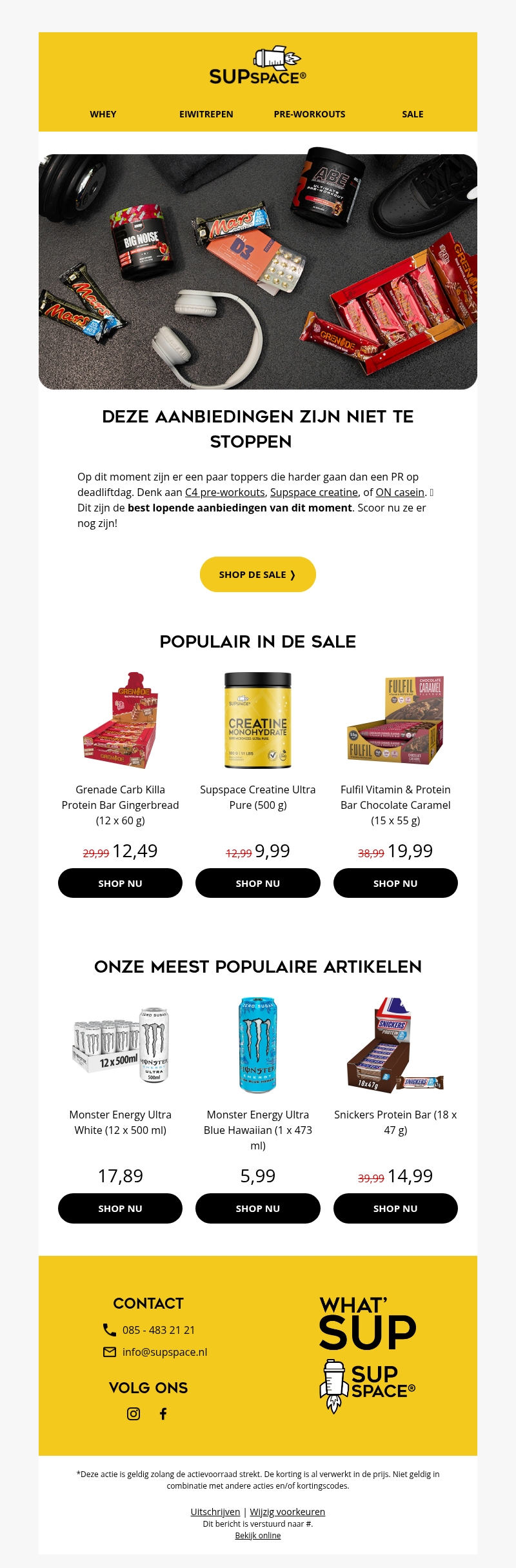Tap the SHOP DE SALE button
The image size is (516, 1568).
257,574
